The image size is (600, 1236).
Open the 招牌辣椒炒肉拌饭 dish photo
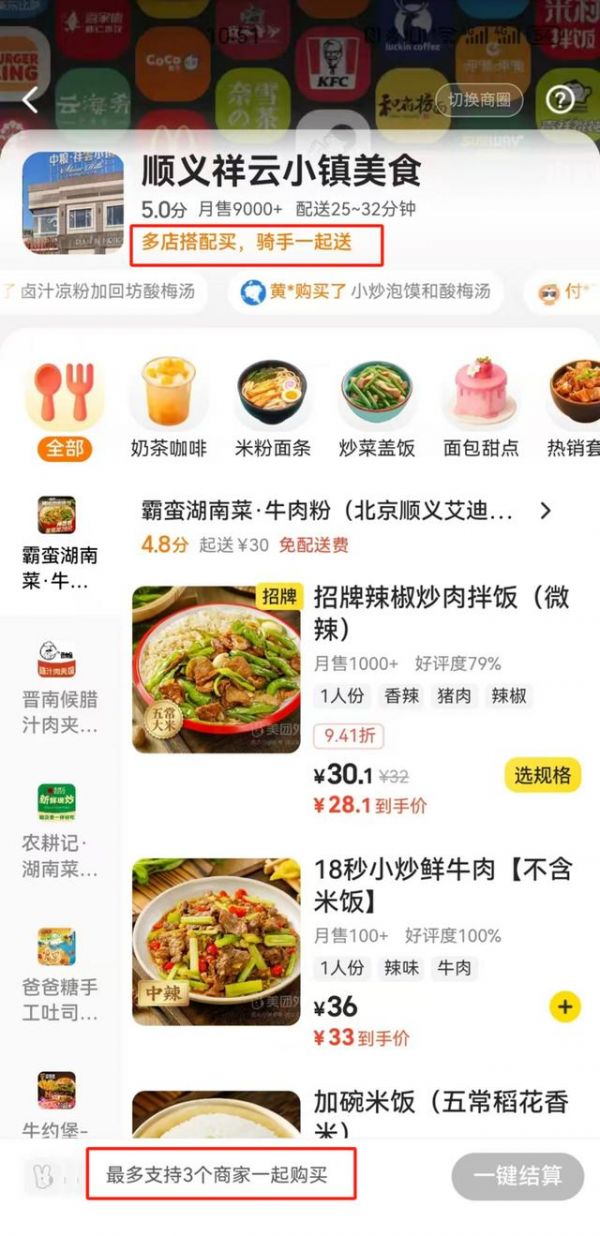pos(216,669)
